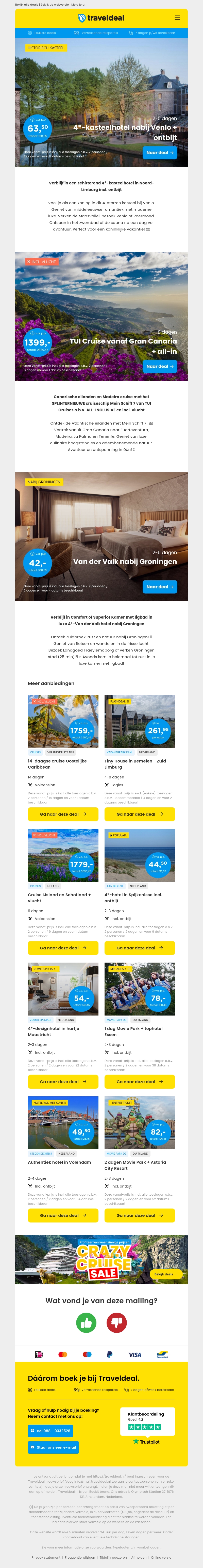Open the Afmelden unsubscribe link
Image resolution: width=203 pixels, height=1568 pixels.
(139, 1557)
